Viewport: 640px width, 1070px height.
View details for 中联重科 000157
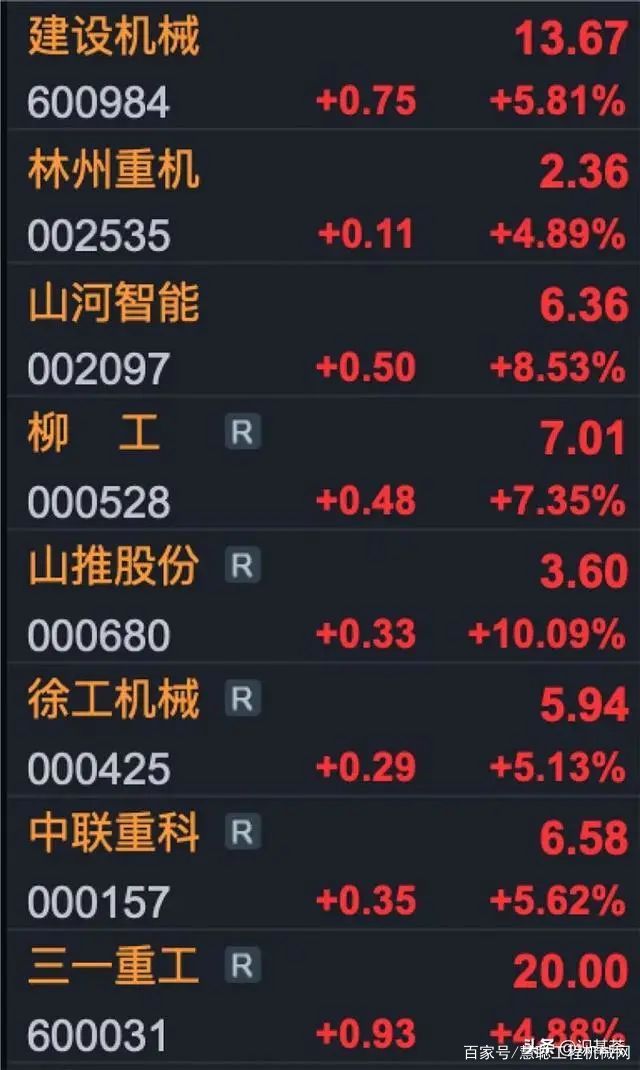323,863
